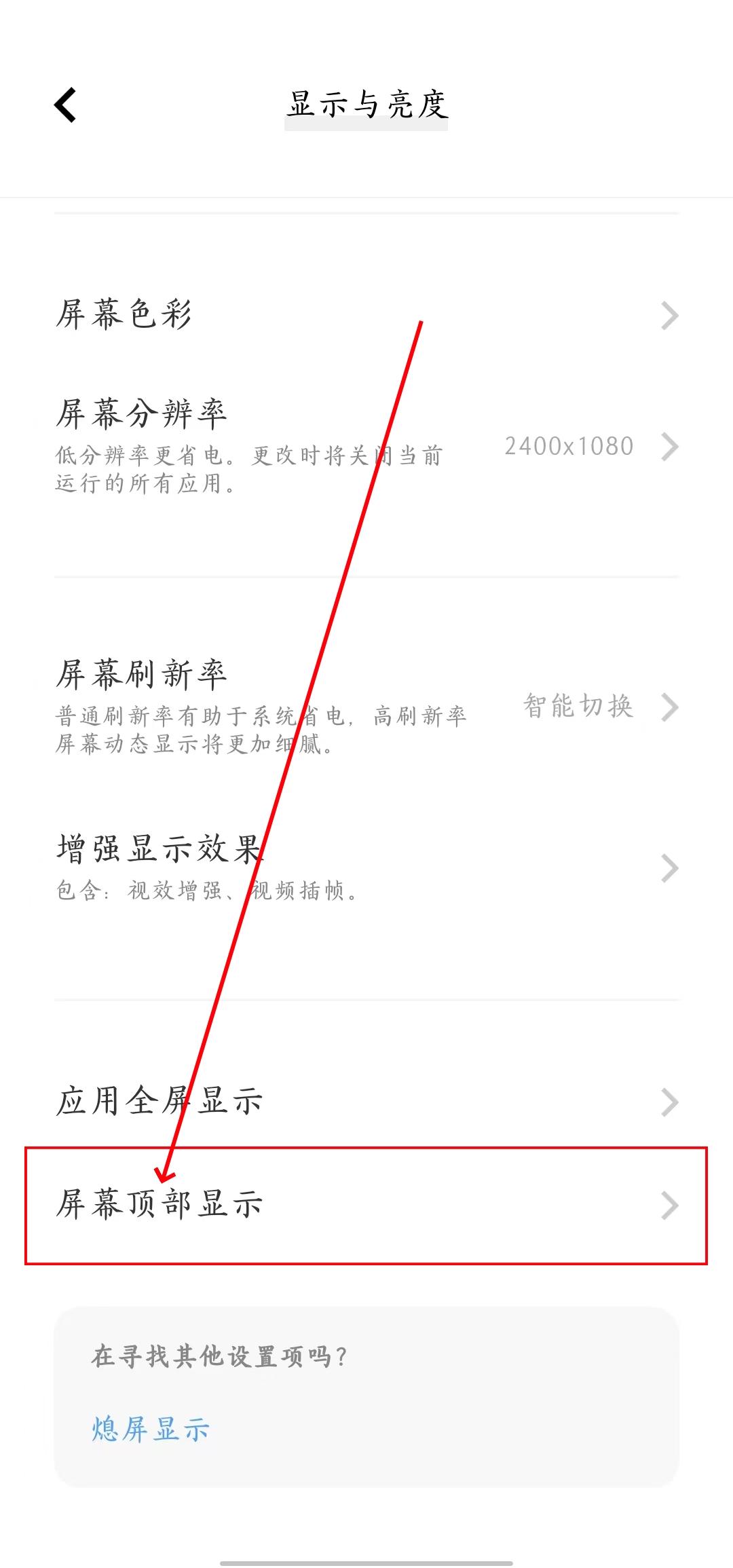Open 屏幕顶部显示 settings
Screen dimensions: 733x1568
[366, 1205]
